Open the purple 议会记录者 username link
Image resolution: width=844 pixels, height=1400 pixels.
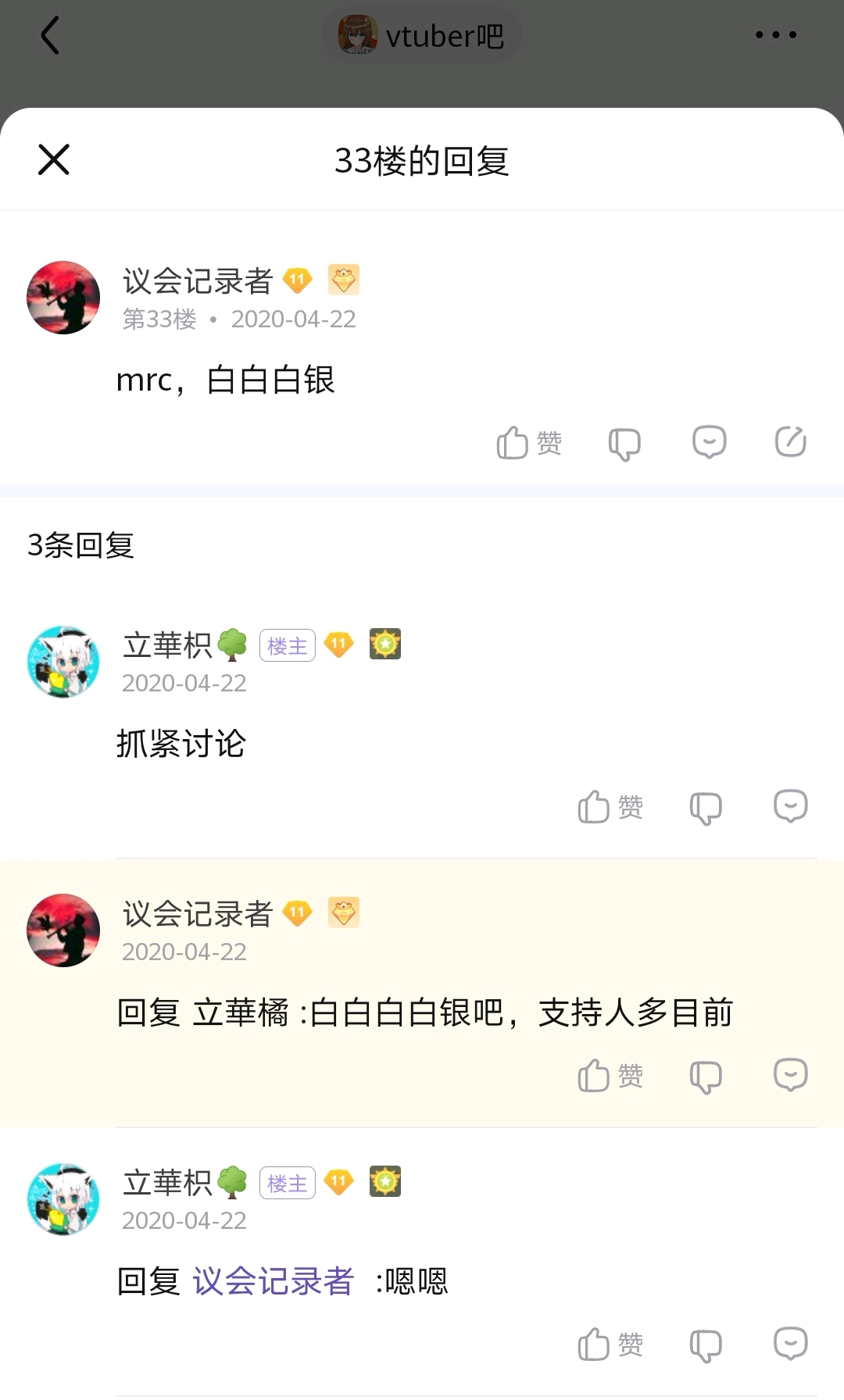[x=273, y=1281]
